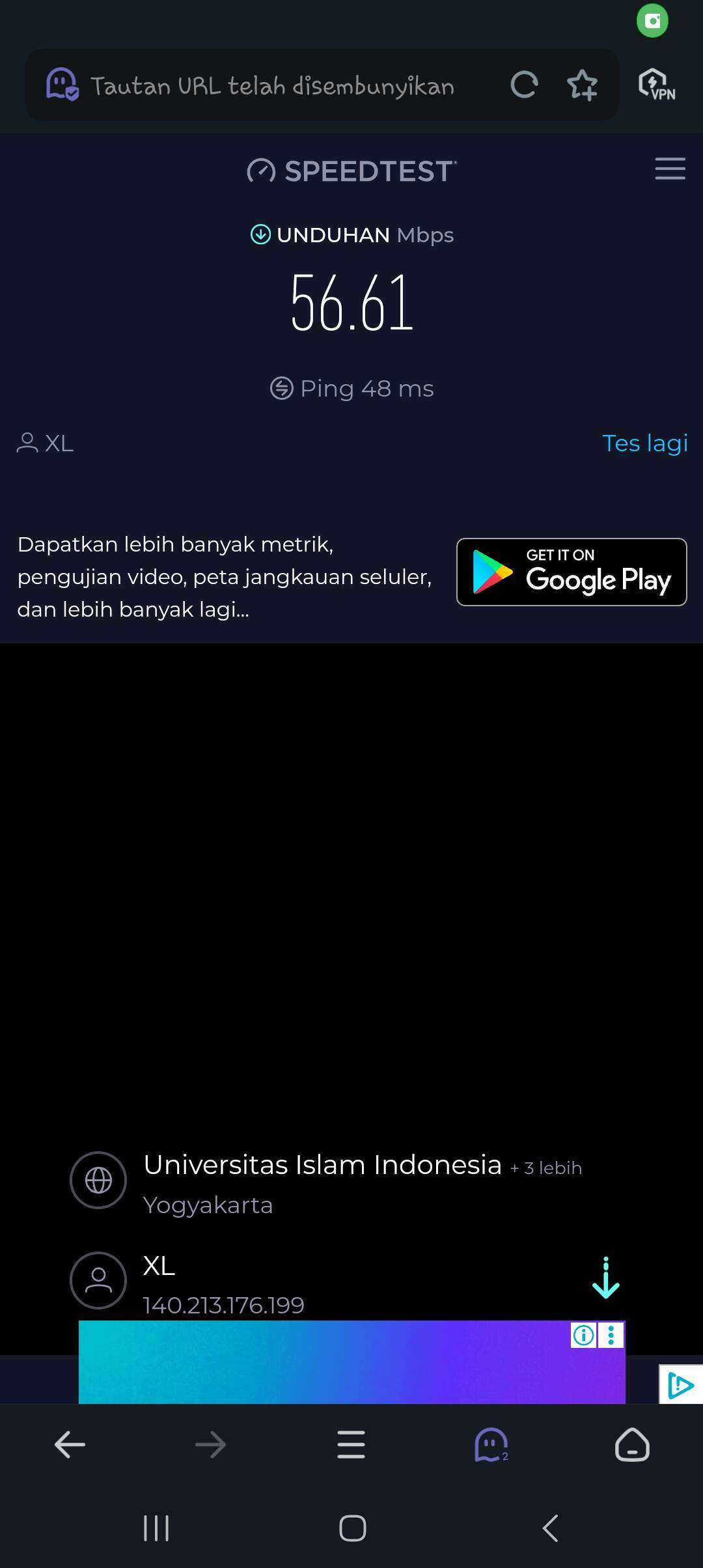Go to the browser home page

(x=632, y=1445)
